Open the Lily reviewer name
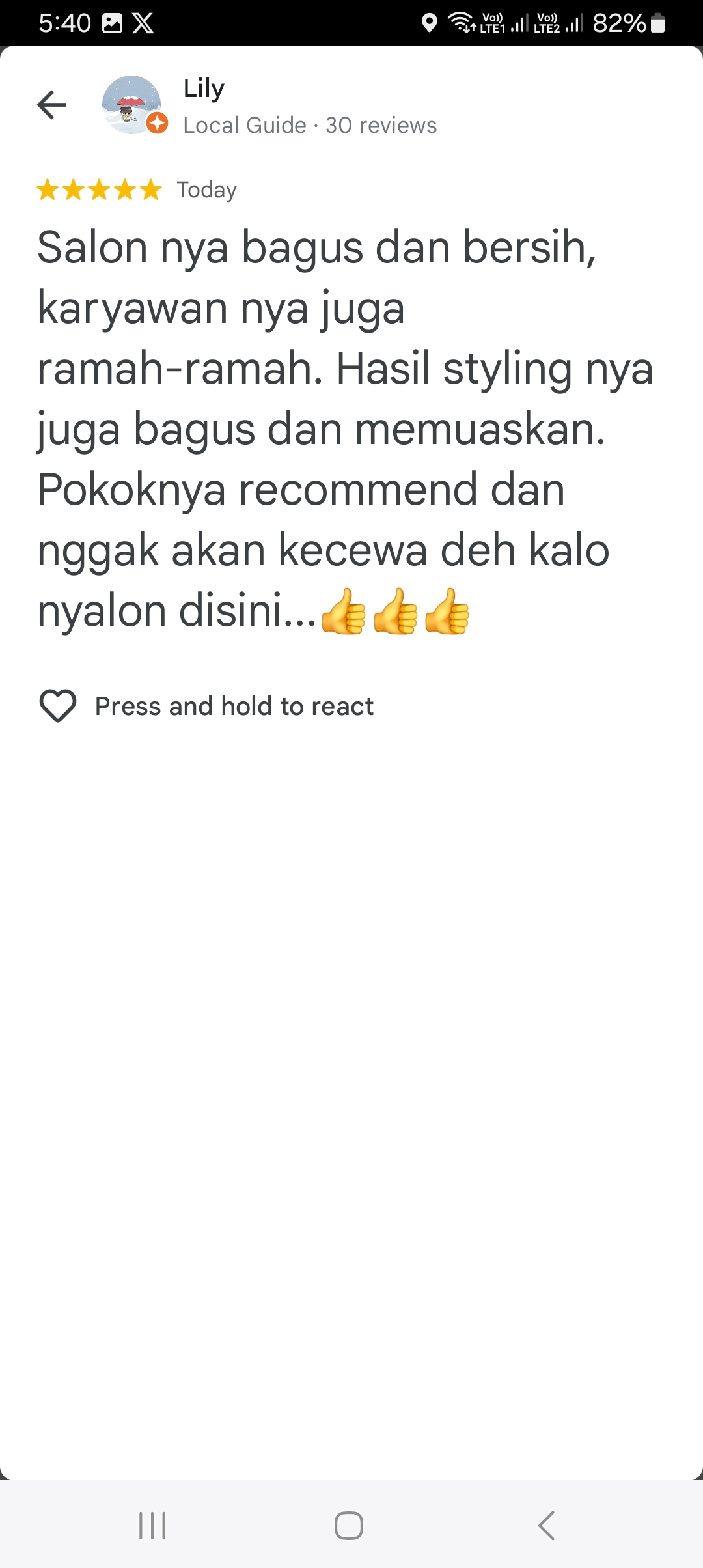 coord(204,88)
